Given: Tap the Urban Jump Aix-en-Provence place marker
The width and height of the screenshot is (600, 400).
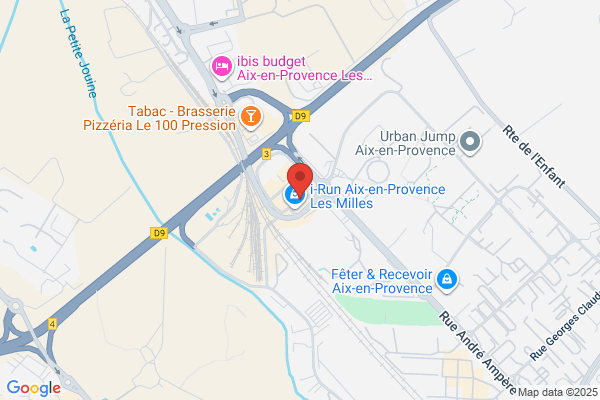Looking at the screenshot, I should tap(470, 142).
